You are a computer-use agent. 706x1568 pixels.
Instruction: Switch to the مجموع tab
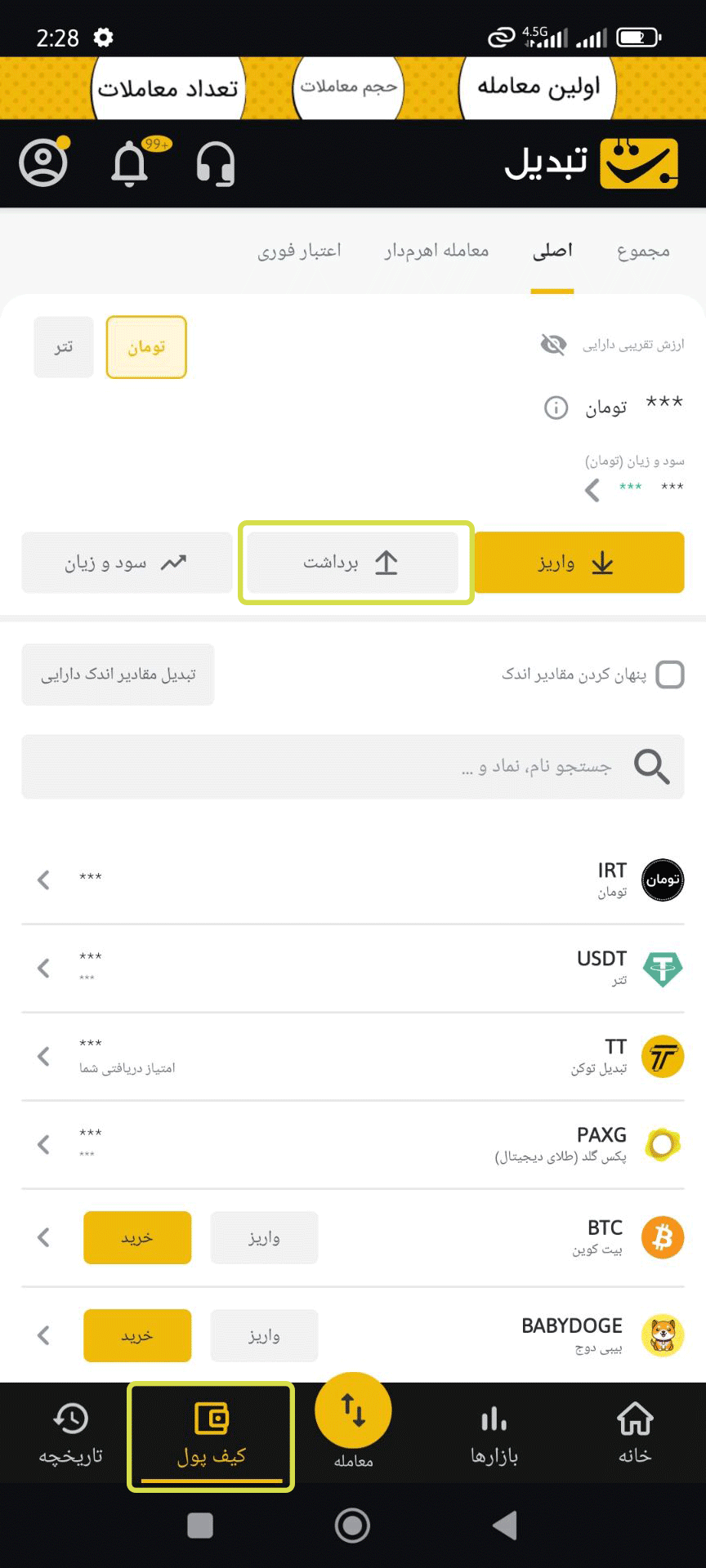coord(643,251)
